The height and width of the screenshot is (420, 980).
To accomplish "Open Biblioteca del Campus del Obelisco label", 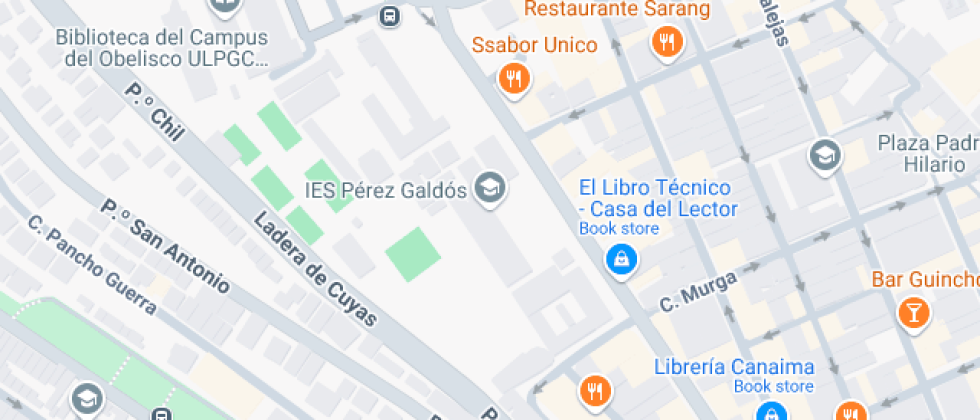I will [162, 48].
